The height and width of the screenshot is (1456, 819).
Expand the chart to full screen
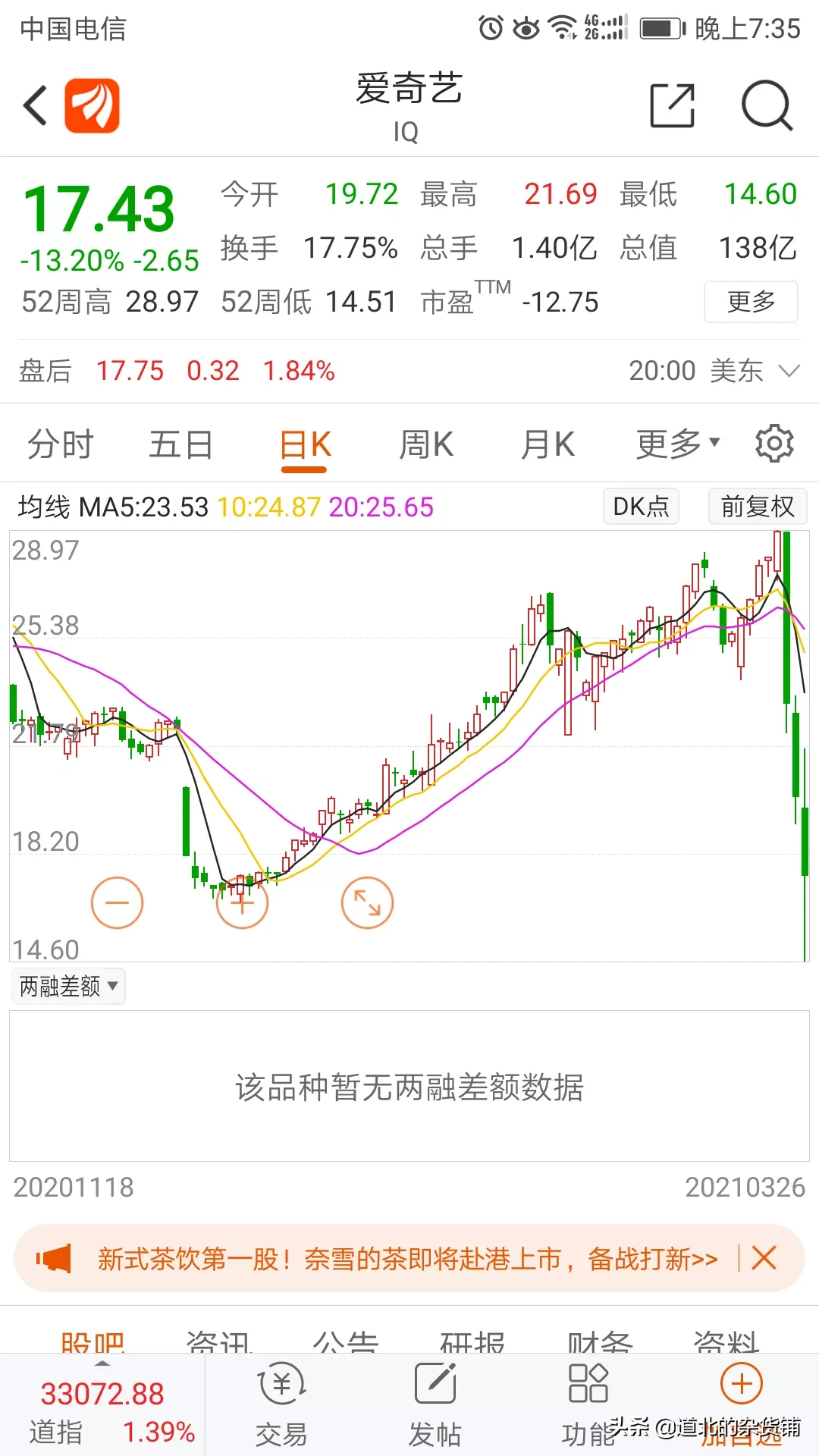pyautogui.click(x=368, y=902)
